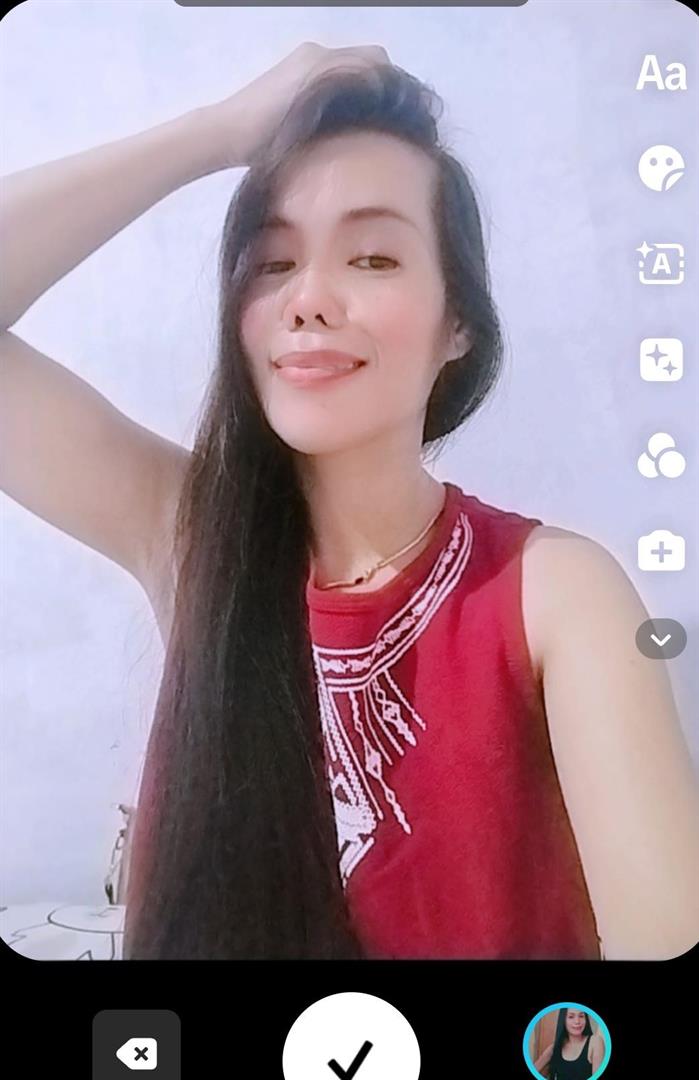Add another photo with camera plus icon
The image size is (699, 1080).
pos(661,550)
